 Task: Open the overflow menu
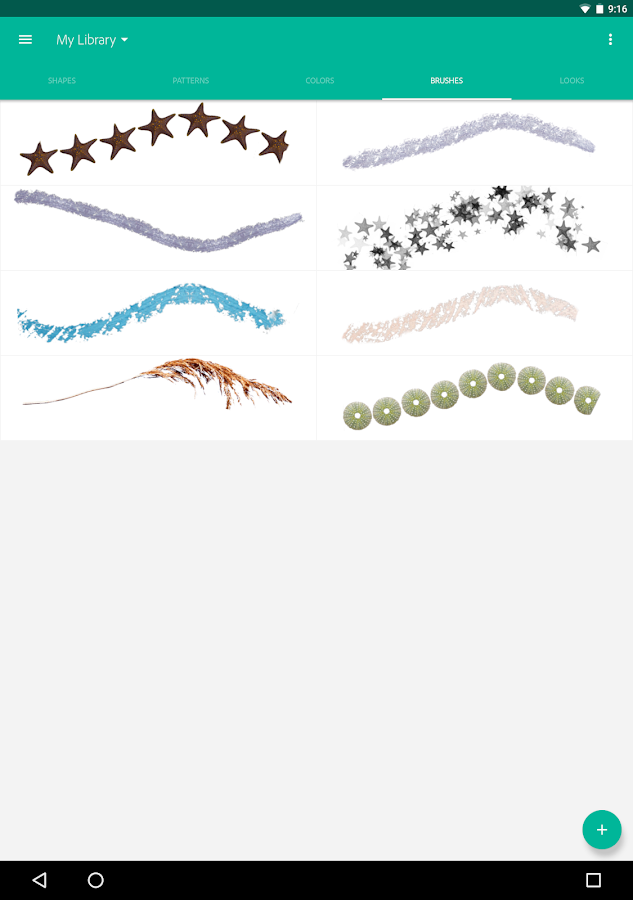click(x=610, y=39)
